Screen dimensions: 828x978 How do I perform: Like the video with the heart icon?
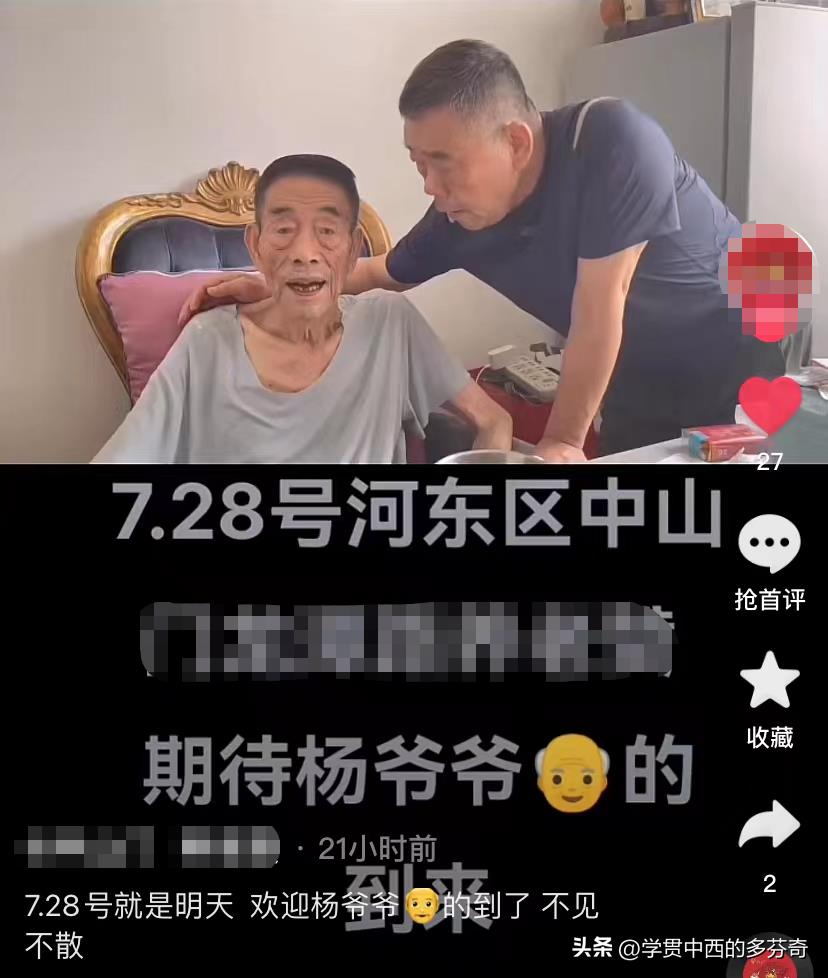pyautogui.click(x=769, y=405)
